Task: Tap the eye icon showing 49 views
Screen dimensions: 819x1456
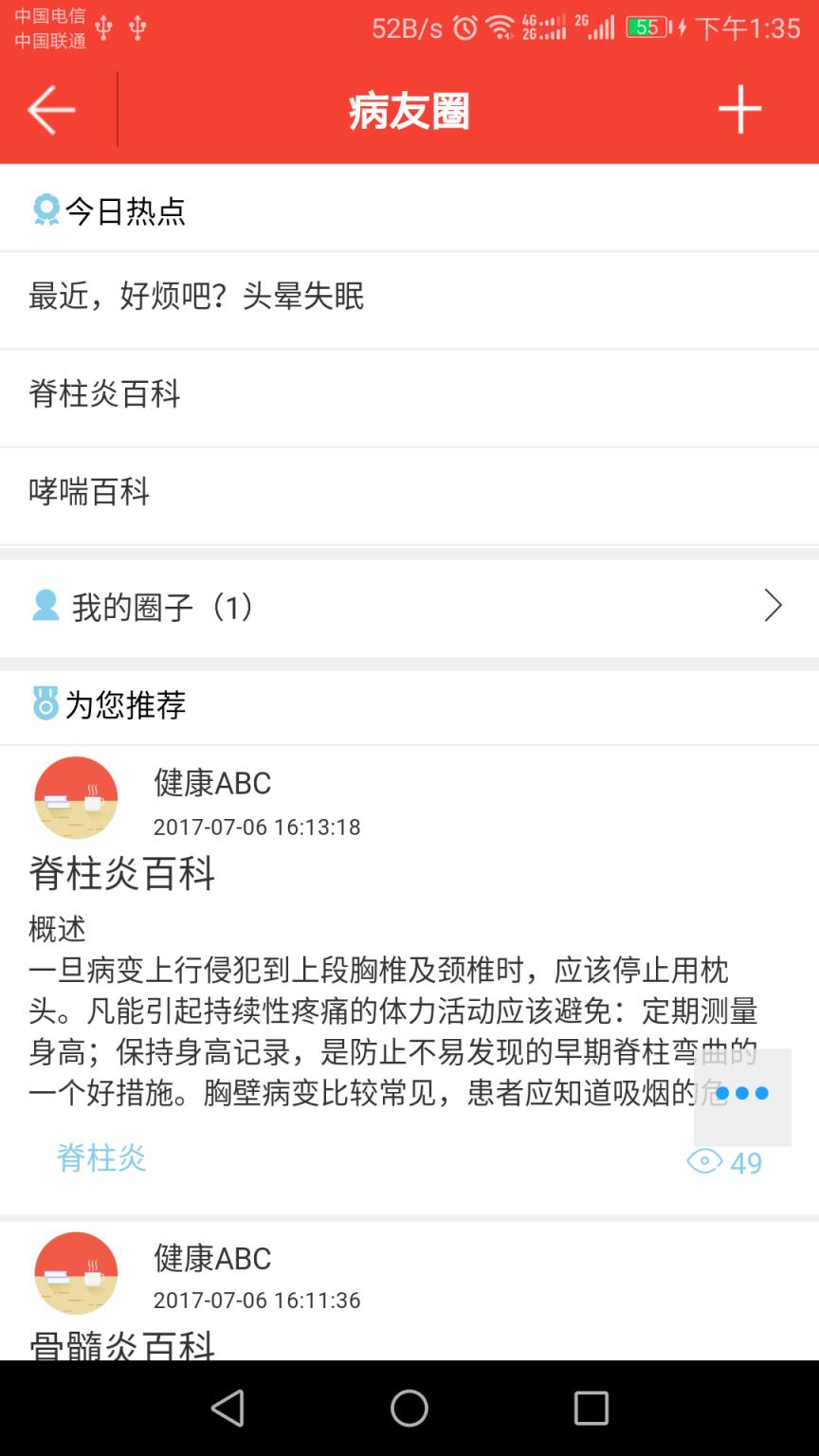Action: click(704, 1161)
